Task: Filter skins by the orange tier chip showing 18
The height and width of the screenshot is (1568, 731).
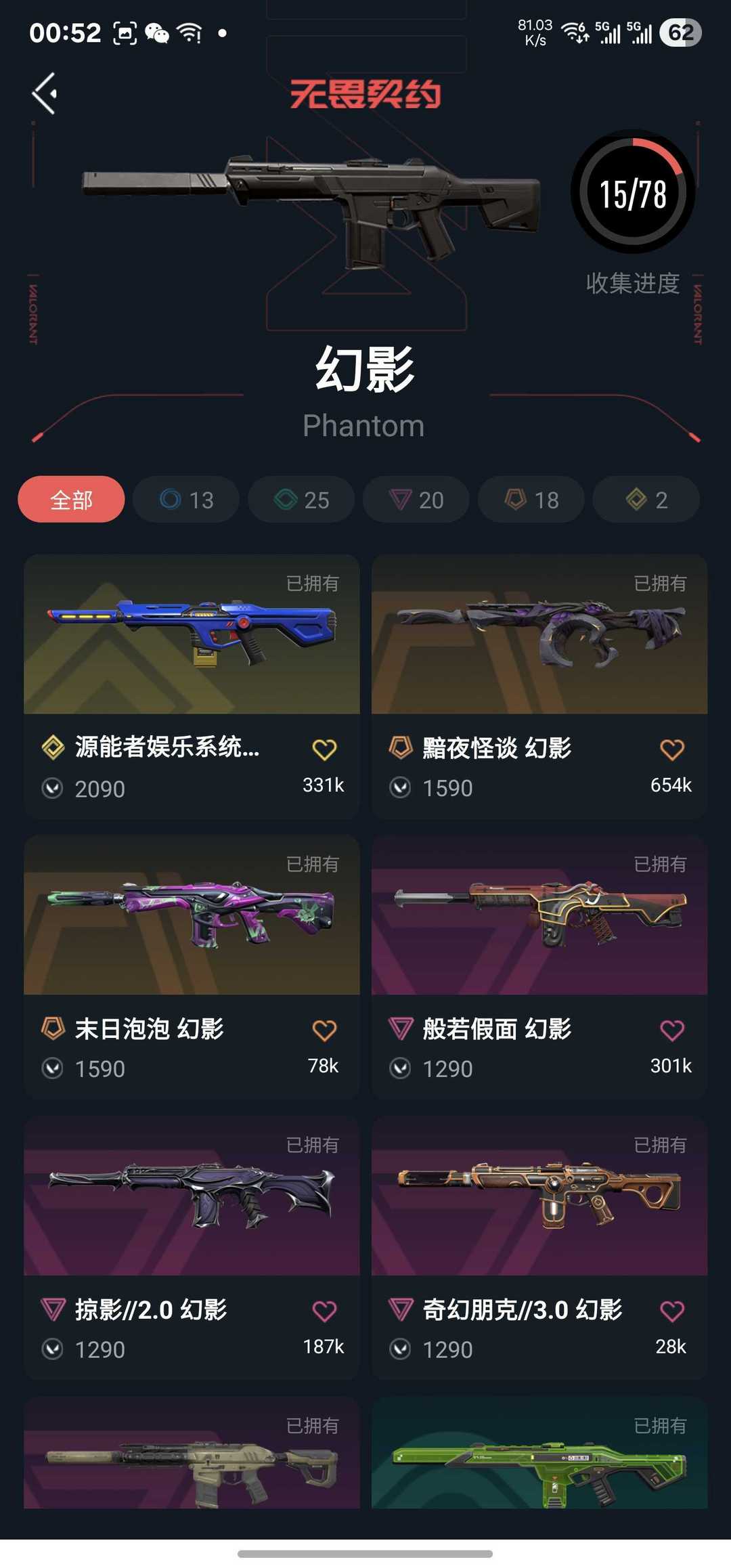Action: coord(531,500)
